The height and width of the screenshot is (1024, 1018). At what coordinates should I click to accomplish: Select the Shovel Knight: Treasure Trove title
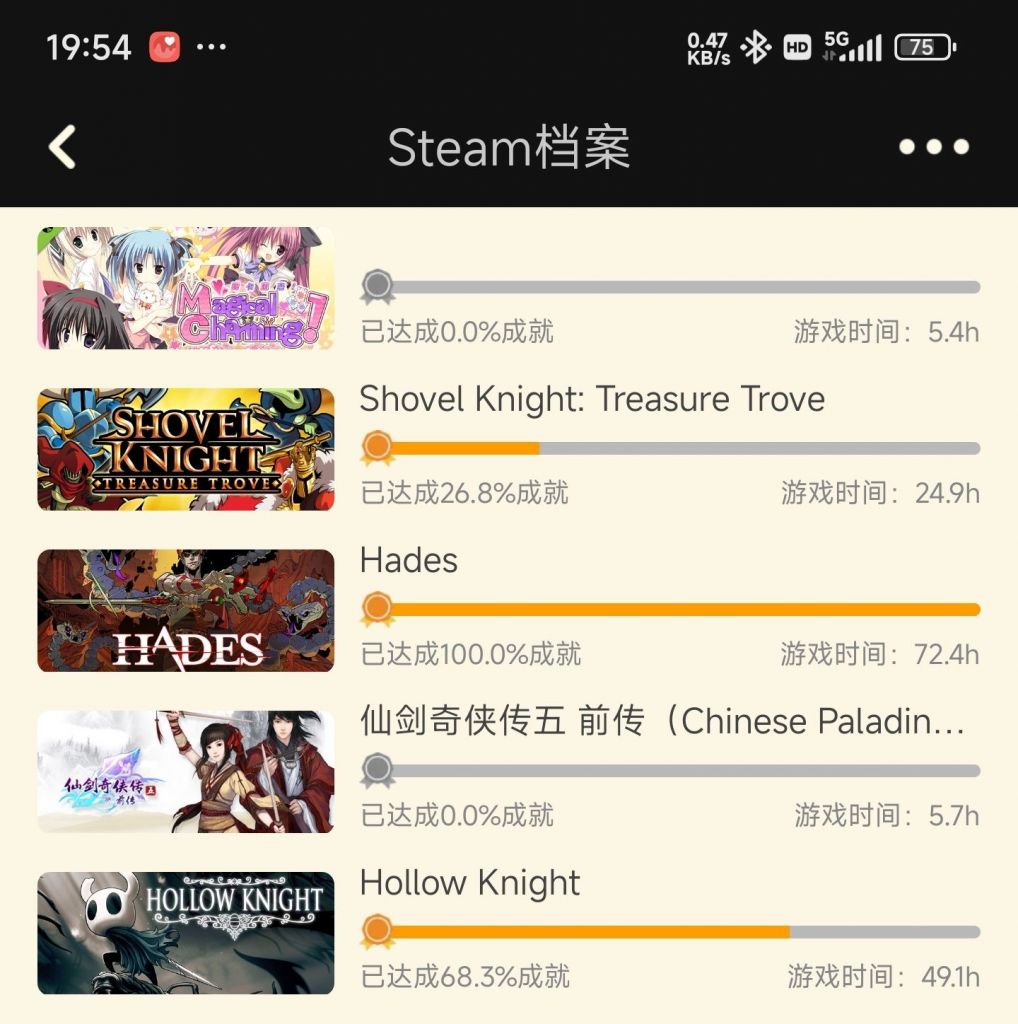pyautogui.click(x=592, y=399)
